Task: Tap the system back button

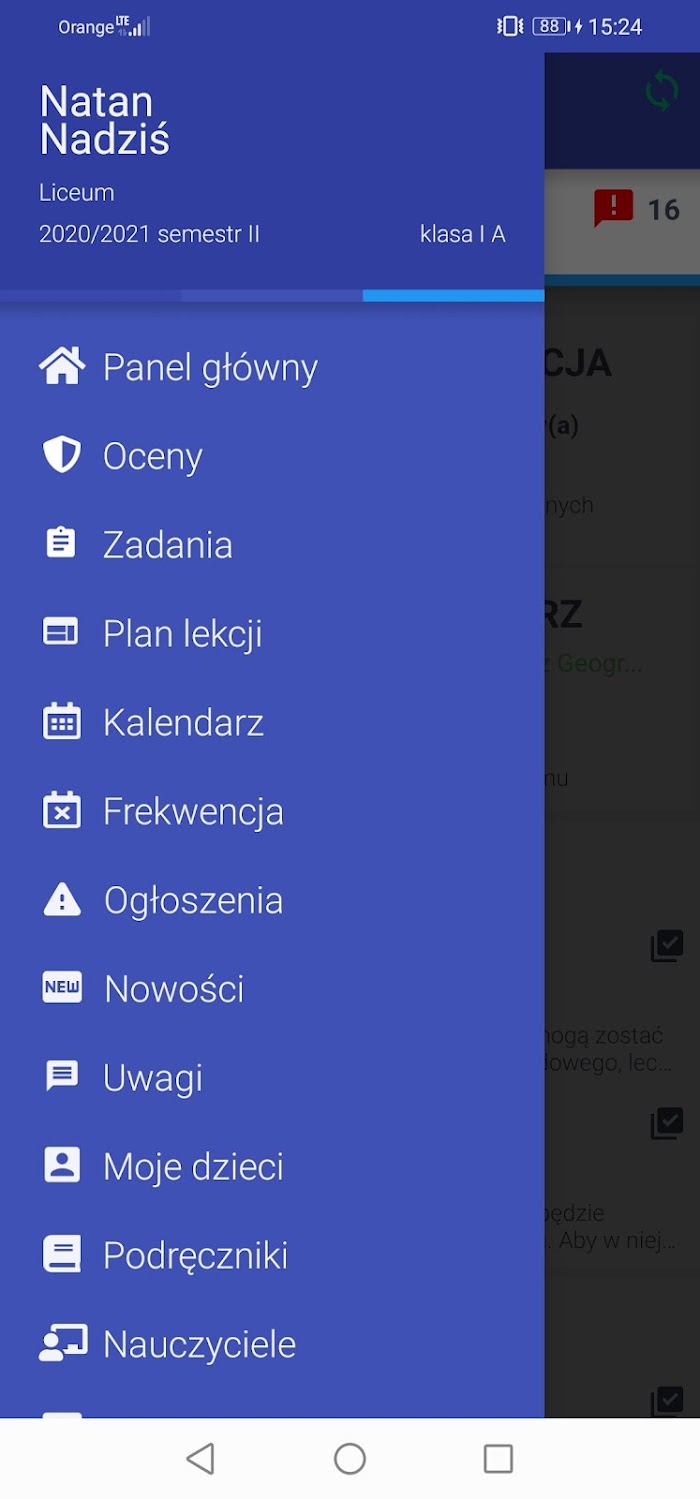Action: click(x=201, y=1458)
